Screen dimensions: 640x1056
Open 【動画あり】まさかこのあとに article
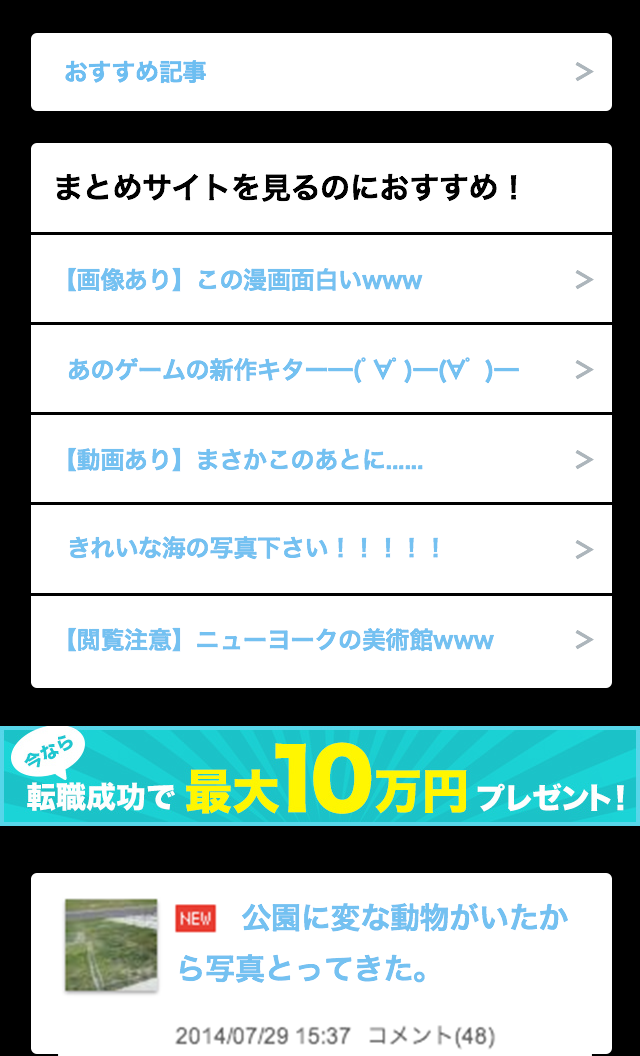click(x=320, y=460)
